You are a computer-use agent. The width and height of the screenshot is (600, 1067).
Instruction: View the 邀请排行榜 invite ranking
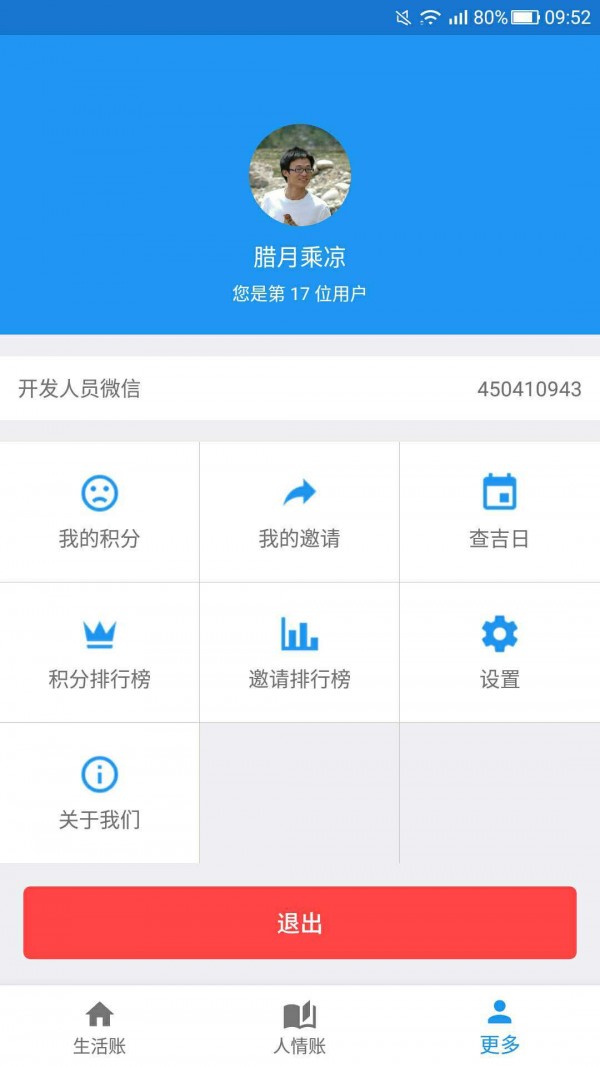(299, 652)
